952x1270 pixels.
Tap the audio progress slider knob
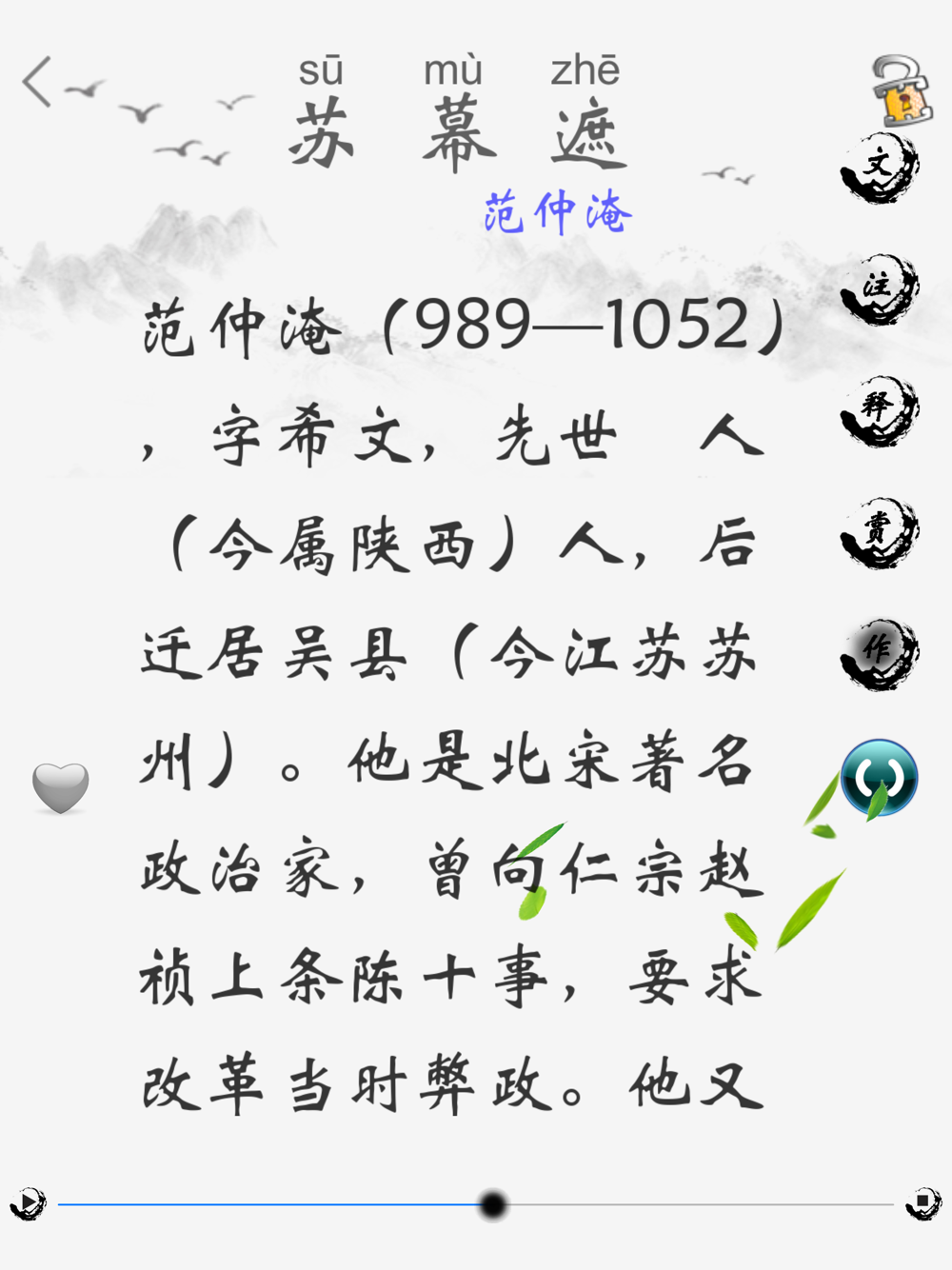(493, 1205)
